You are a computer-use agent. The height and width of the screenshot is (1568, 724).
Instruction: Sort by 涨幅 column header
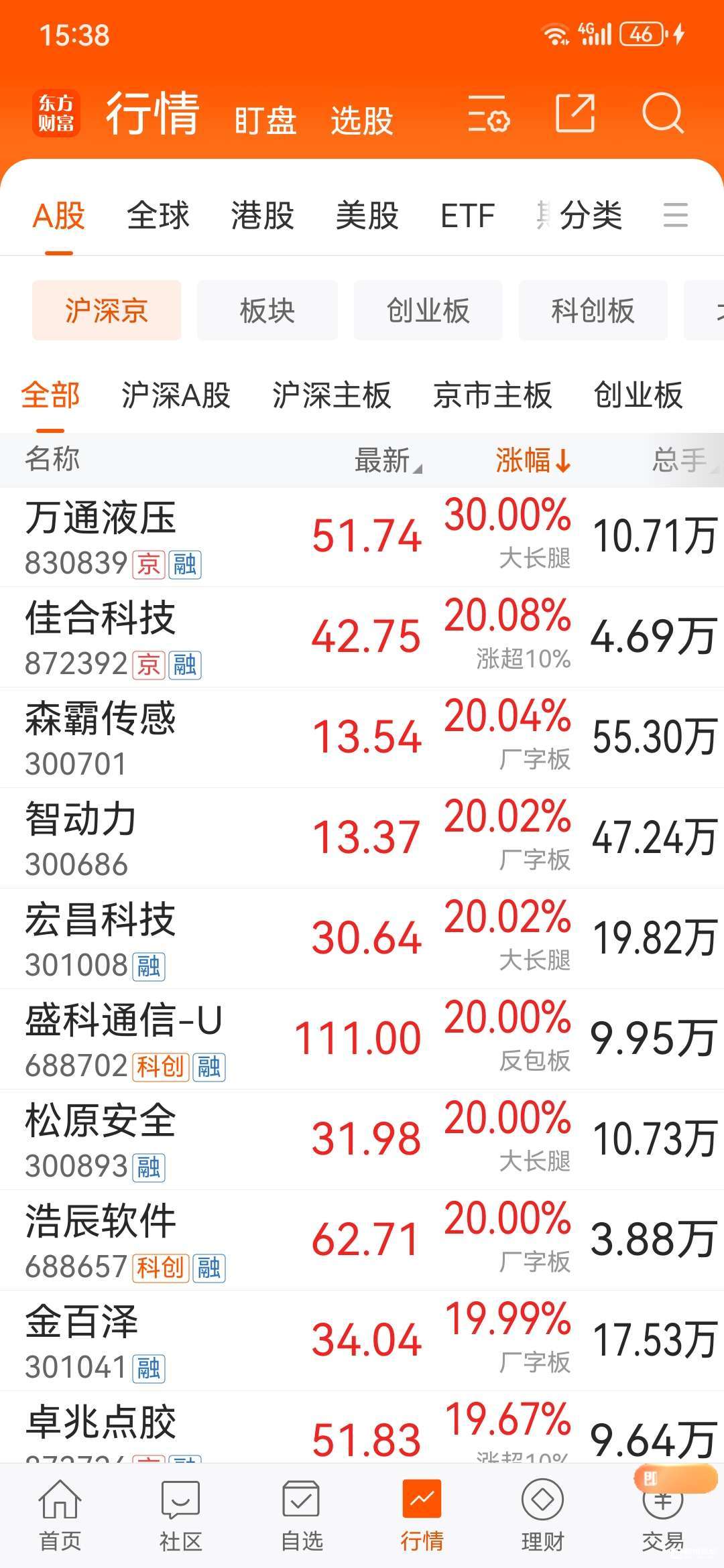533,460
